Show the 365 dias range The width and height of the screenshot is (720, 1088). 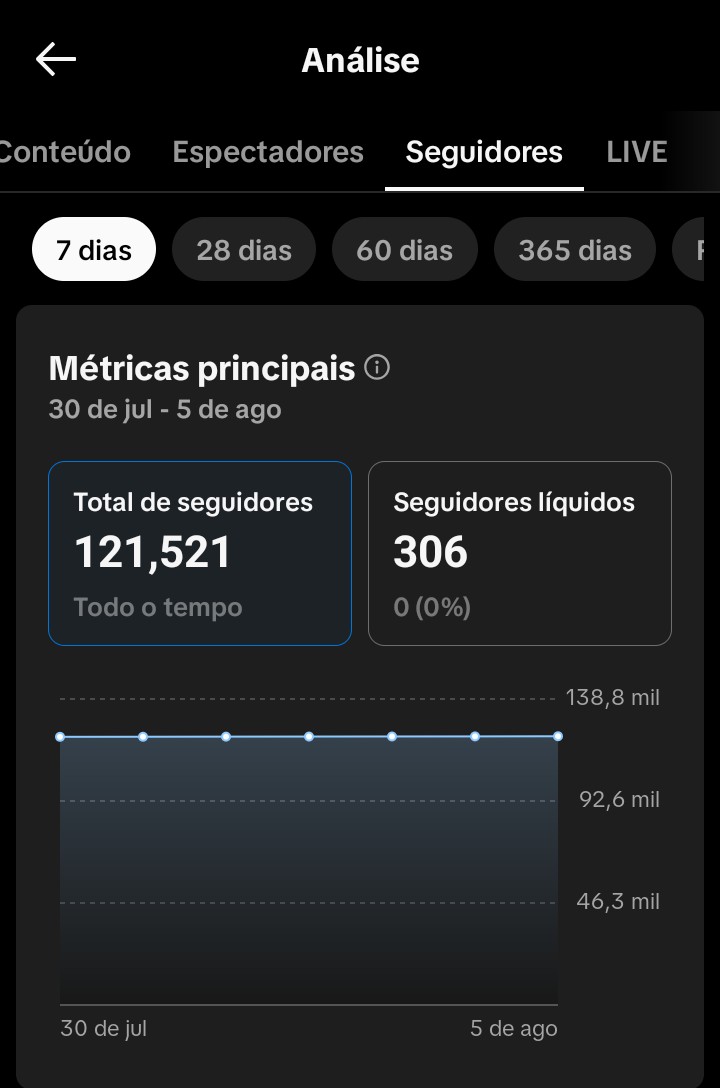575,250
